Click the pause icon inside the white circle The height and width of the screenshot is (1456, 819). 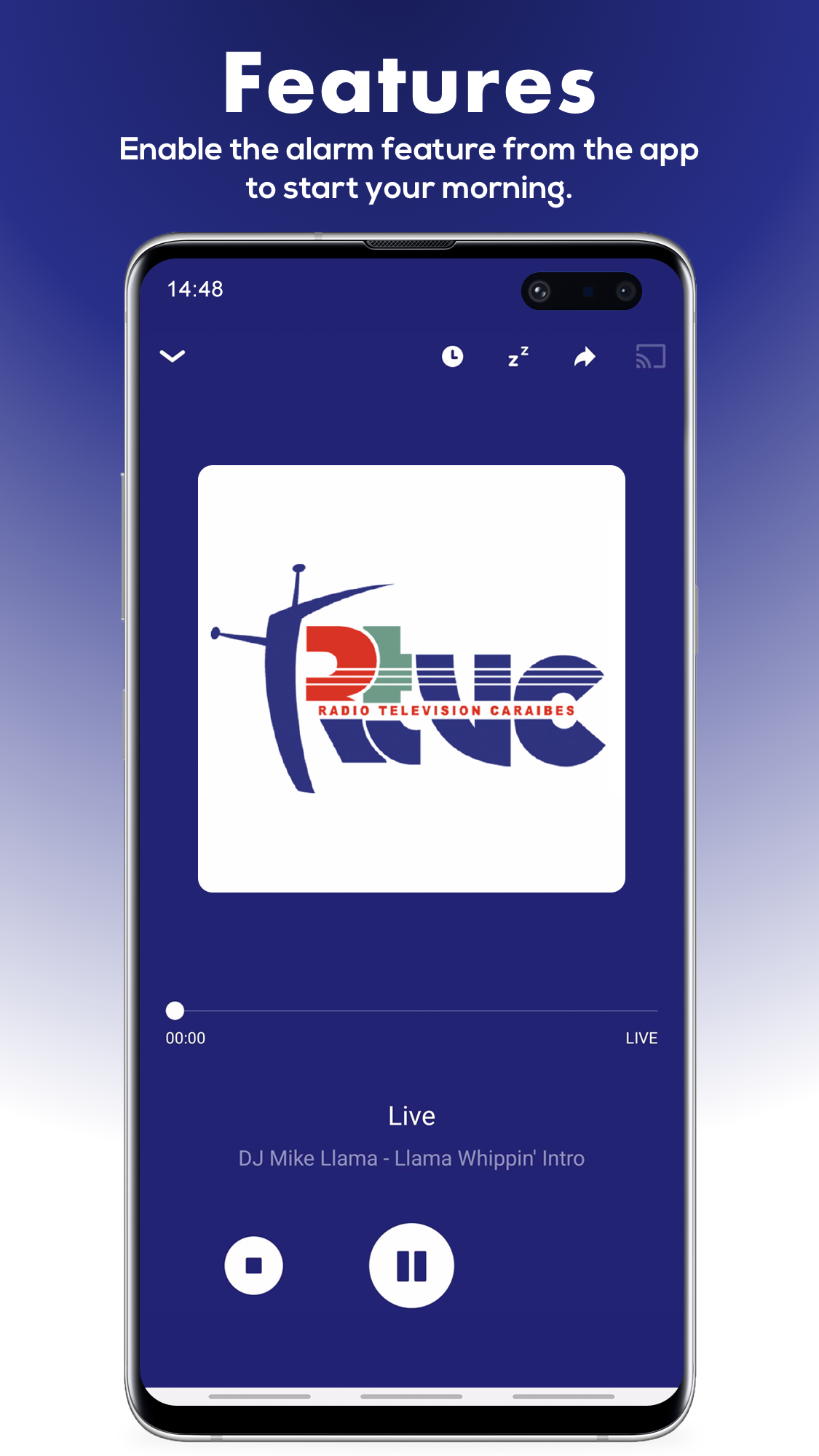pyautogui.click(x=411, y=1265)
